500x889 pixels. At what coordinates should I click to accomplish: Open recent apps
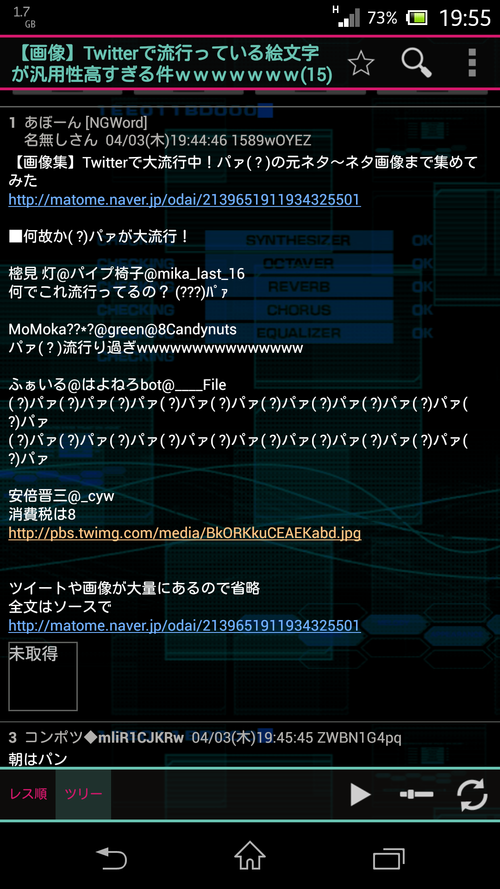[x=388, y=856]
